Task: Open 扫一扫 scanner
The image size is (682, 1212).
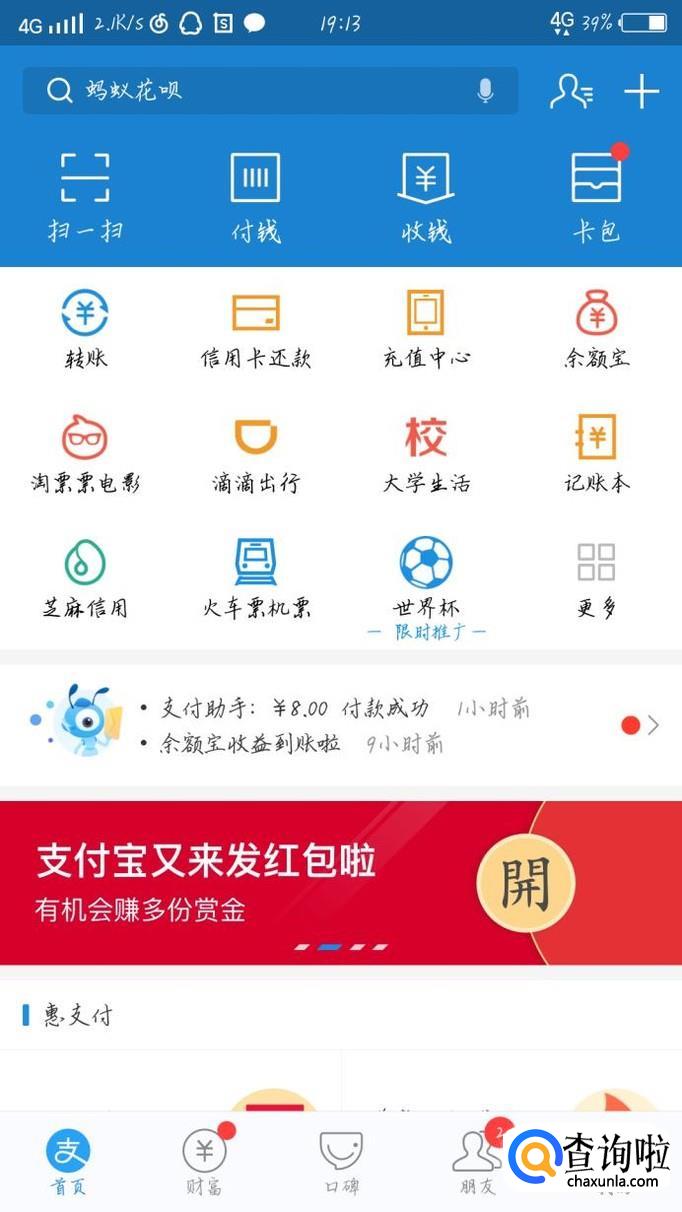Action: pyautogui.click(x=85, y=197)
